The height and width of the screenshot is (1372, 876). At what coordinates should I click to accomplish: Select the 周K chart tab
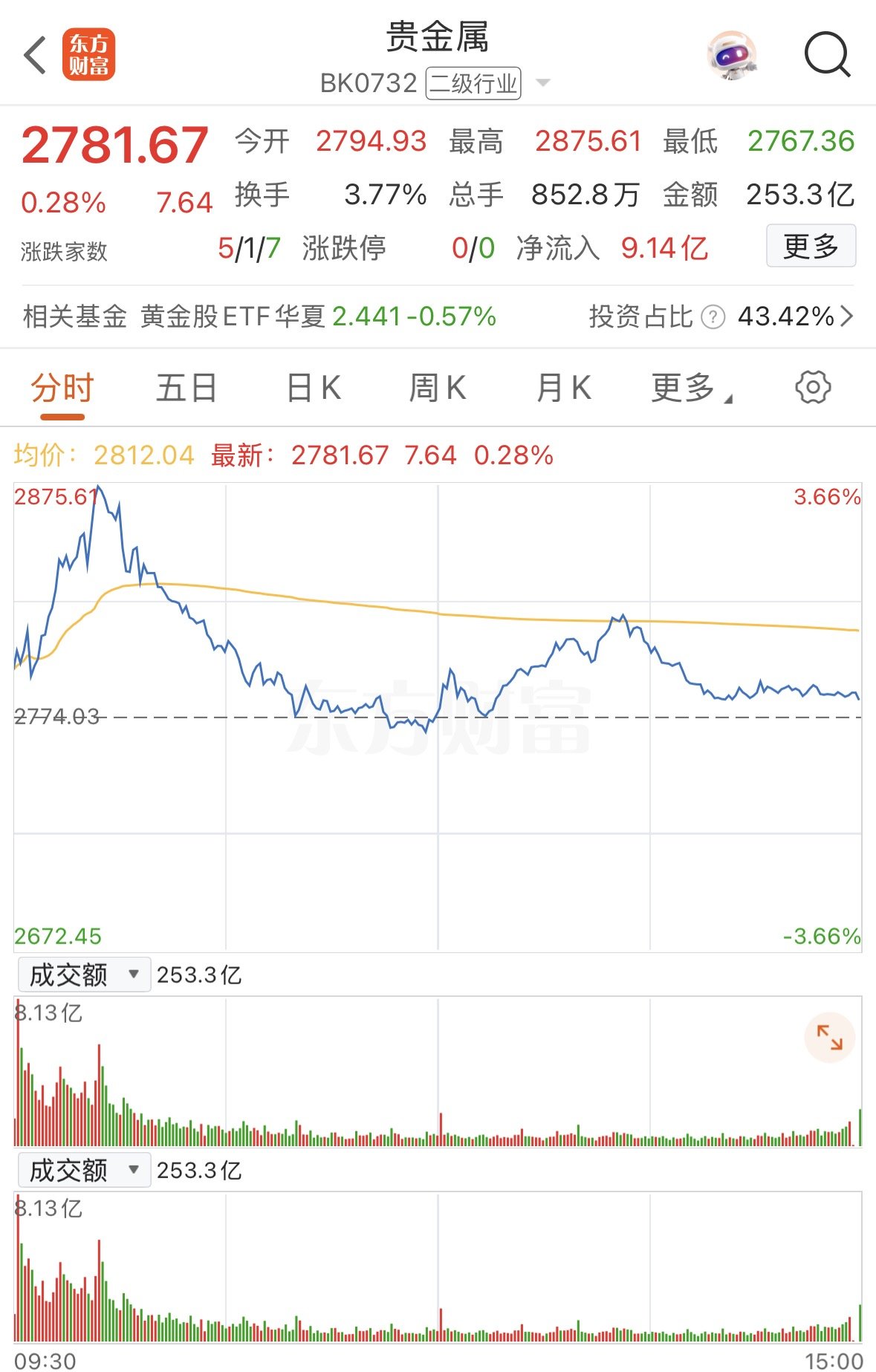438,388
